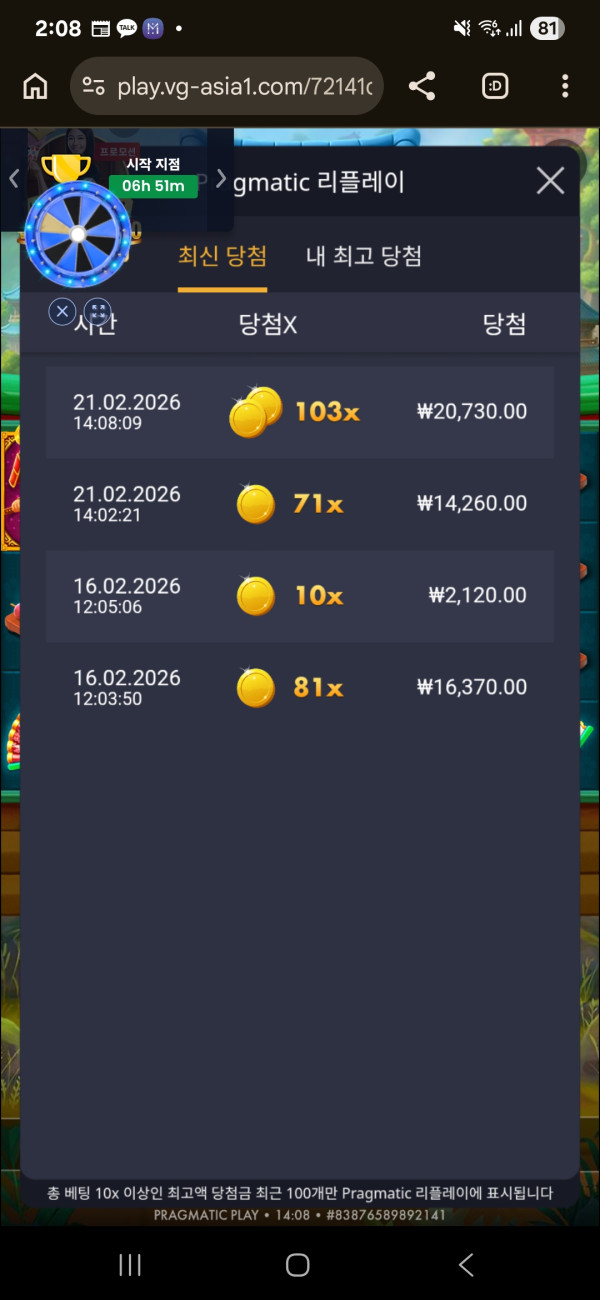Open the browser tab switcher
The image size is (600, 1300).
(x=495, y=87)
